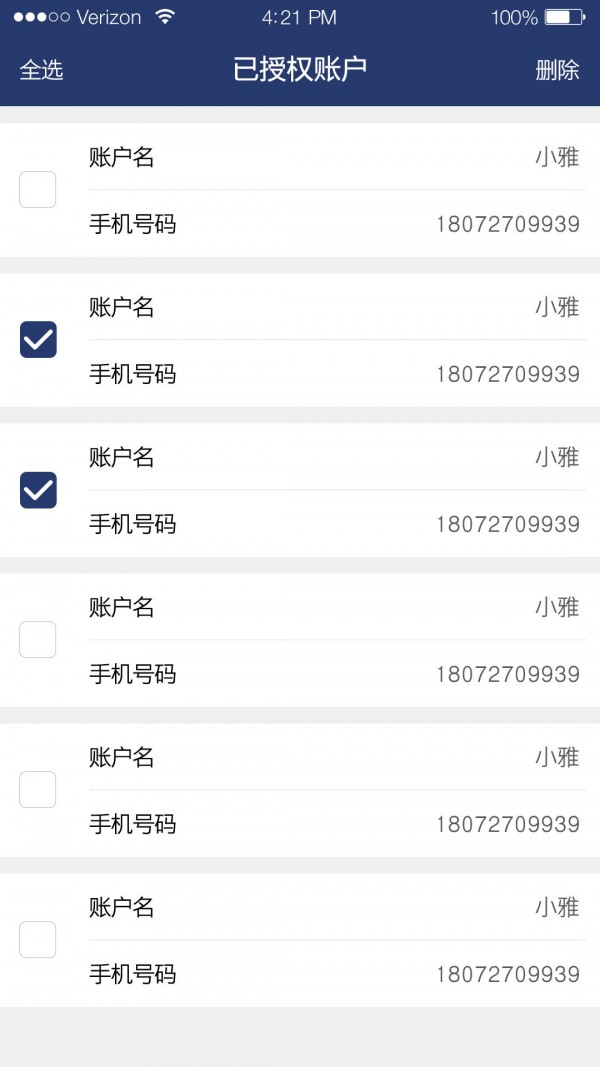Tap 全选 to select all accounts

(x=41, y=70)
